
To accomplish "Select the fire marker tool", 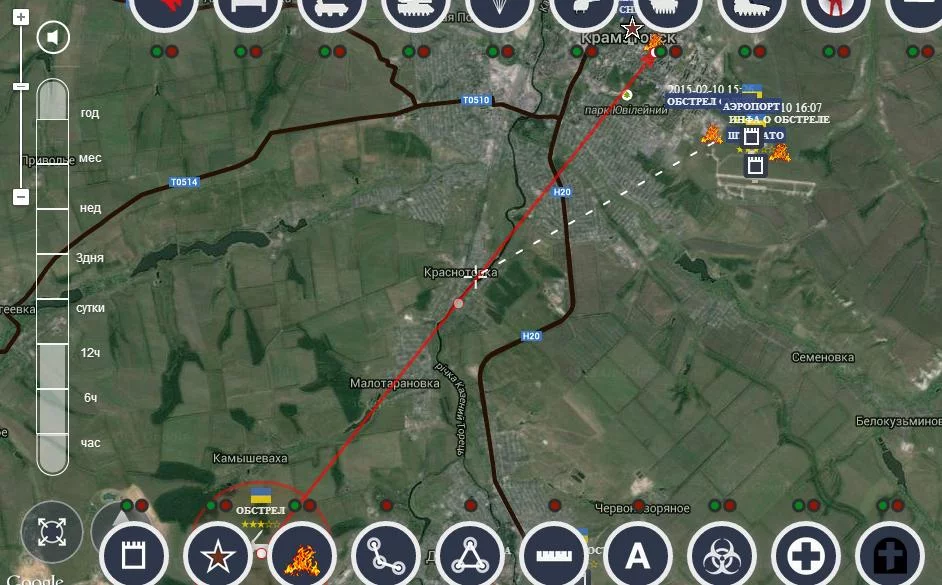I will coord(301,555).
